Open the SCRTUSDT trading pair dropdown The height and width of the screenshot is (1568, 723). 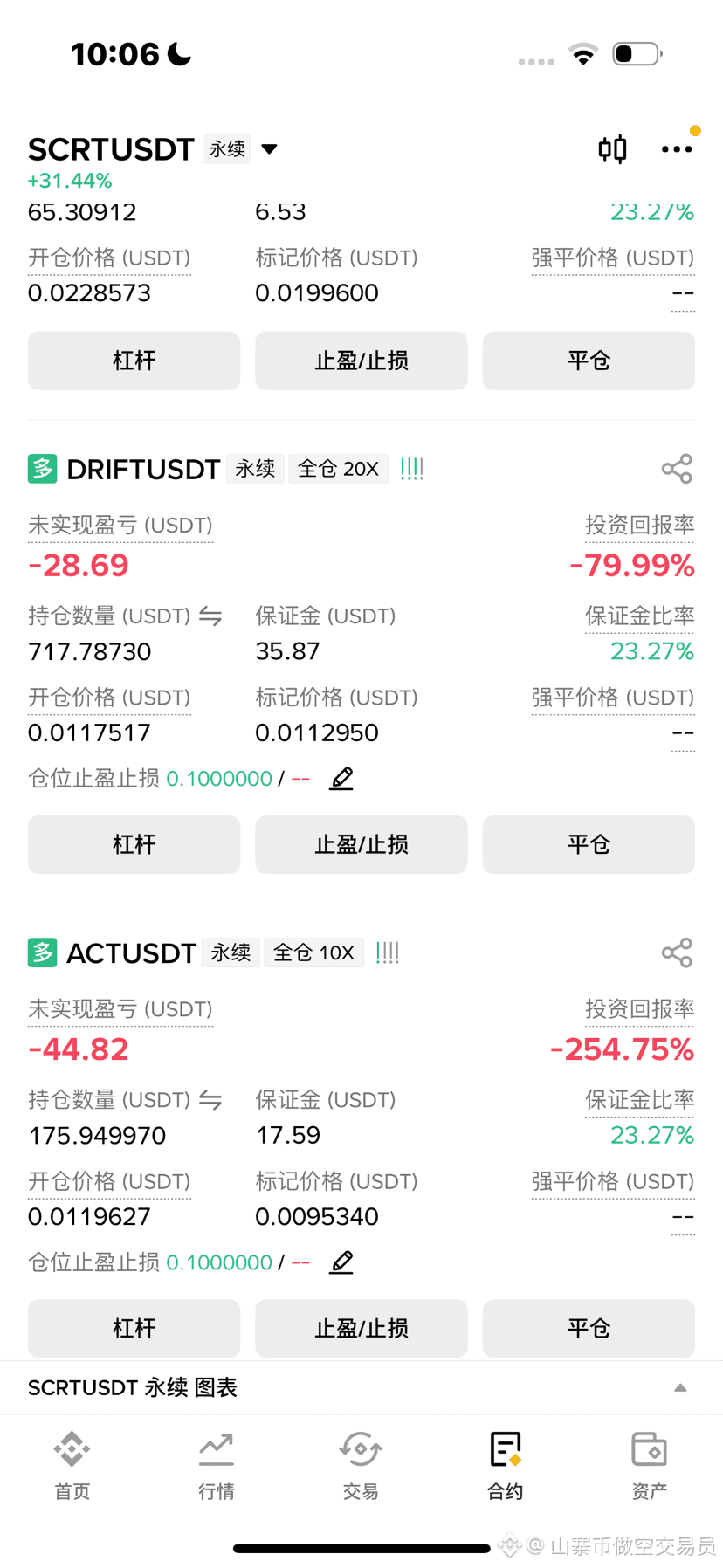coord(269,149)
